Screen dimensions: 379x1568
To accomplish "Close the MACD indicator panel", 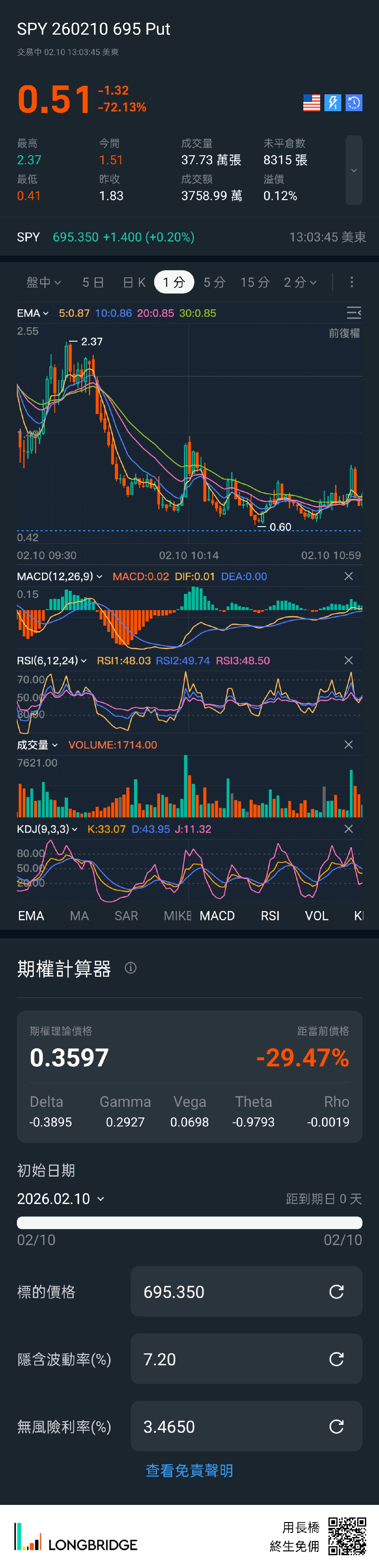I will tap(349, 576).
